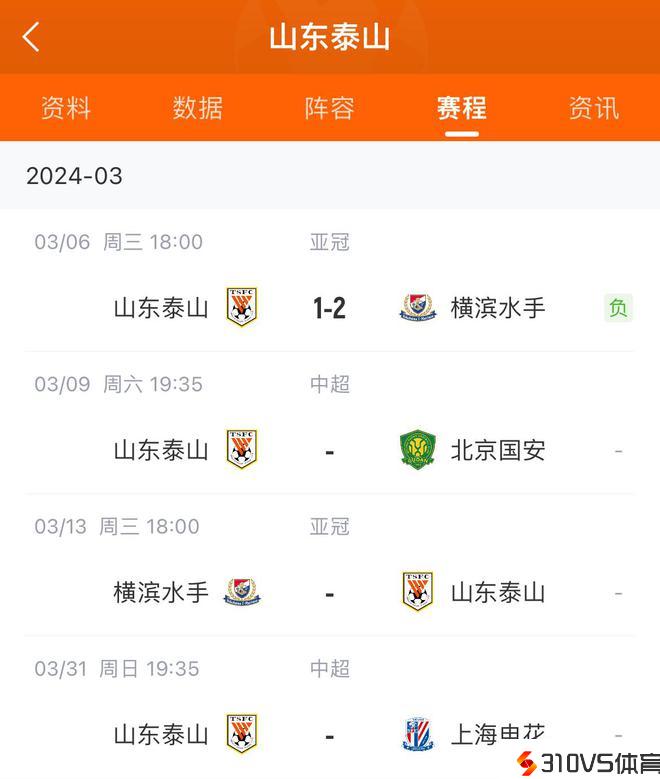
Task: Switch to the 资料 tab
Action: pyautogui.click(x=66, y=107)
